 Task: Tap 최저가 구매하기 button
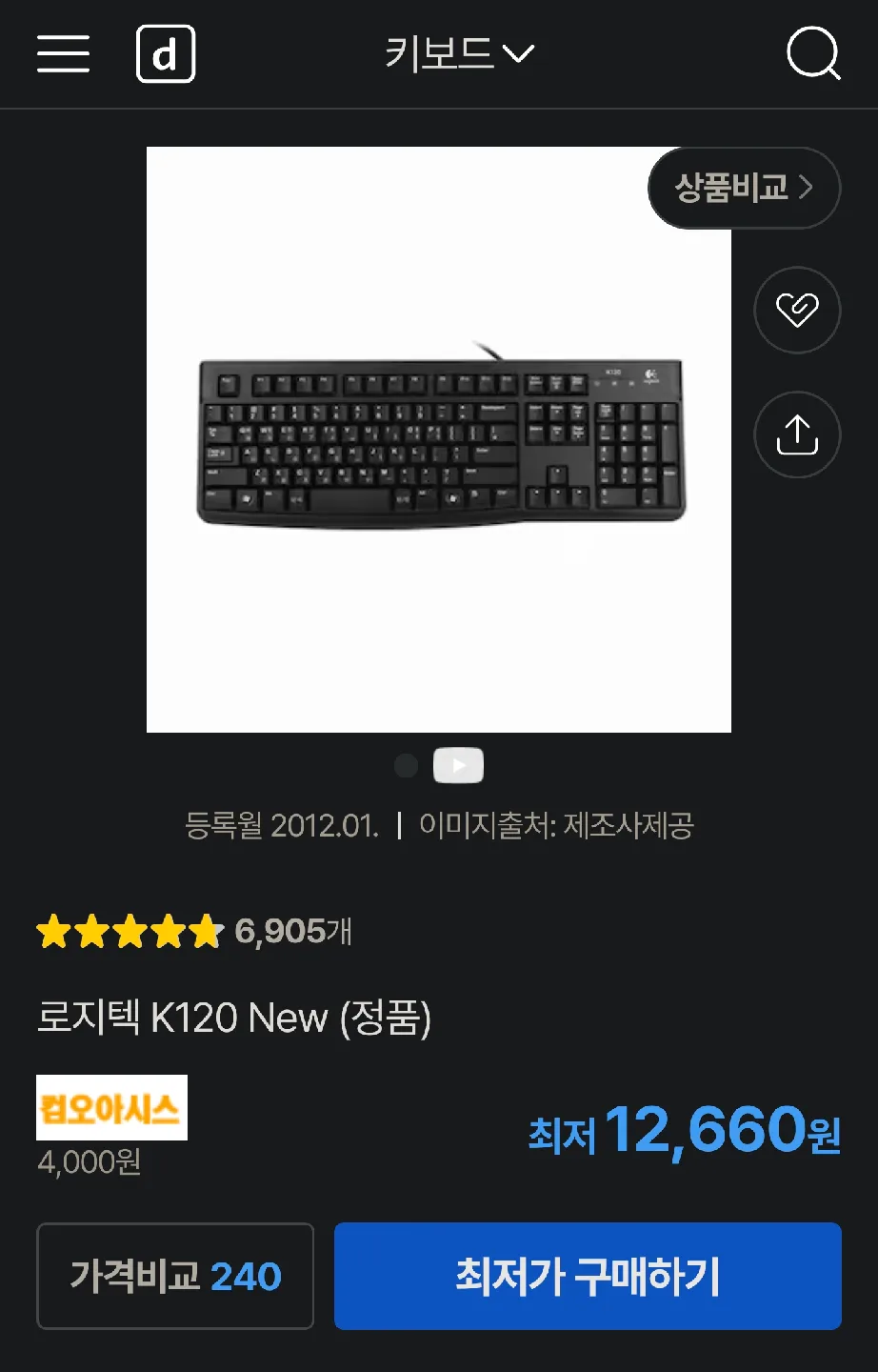[588, 1276]
